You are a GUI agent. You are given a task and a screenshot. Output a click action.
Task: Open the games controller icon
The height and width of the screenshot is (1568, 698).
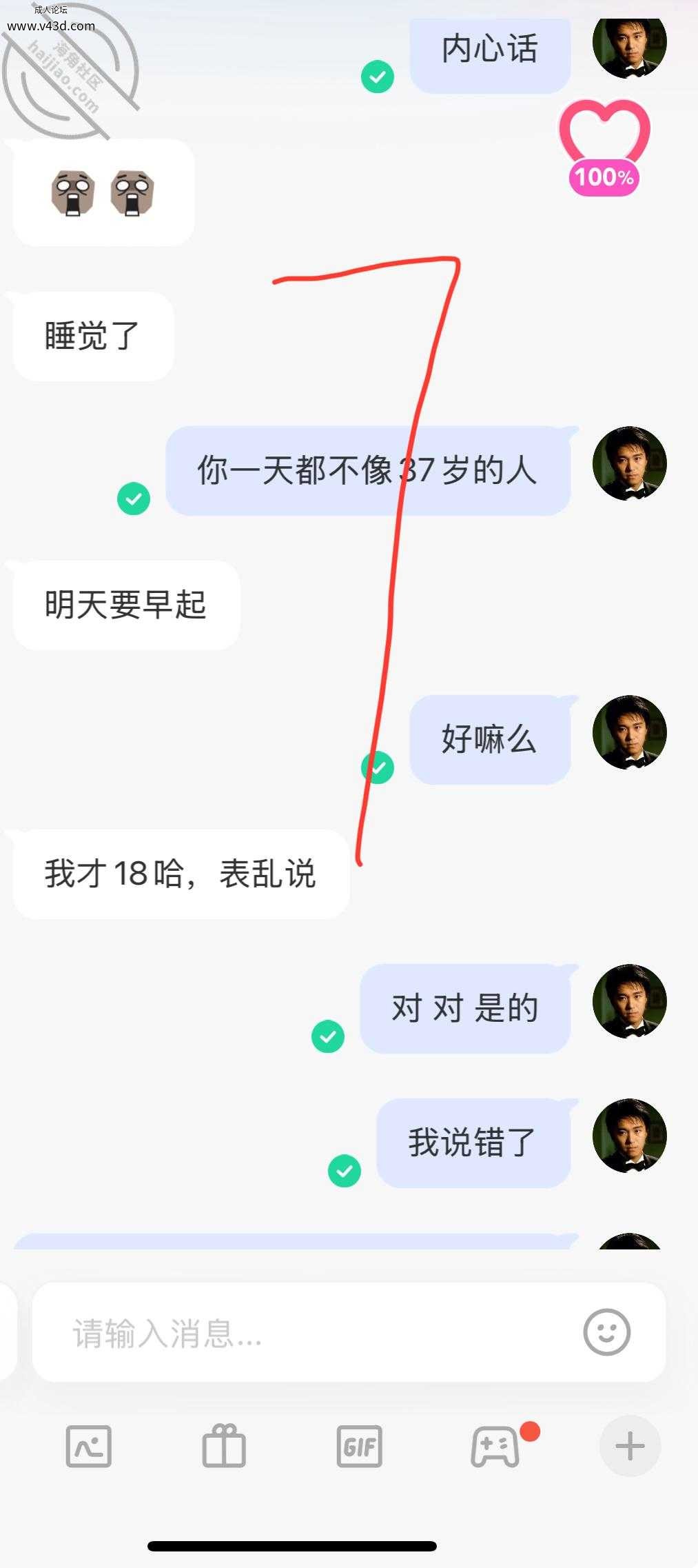click(495, 1447)
